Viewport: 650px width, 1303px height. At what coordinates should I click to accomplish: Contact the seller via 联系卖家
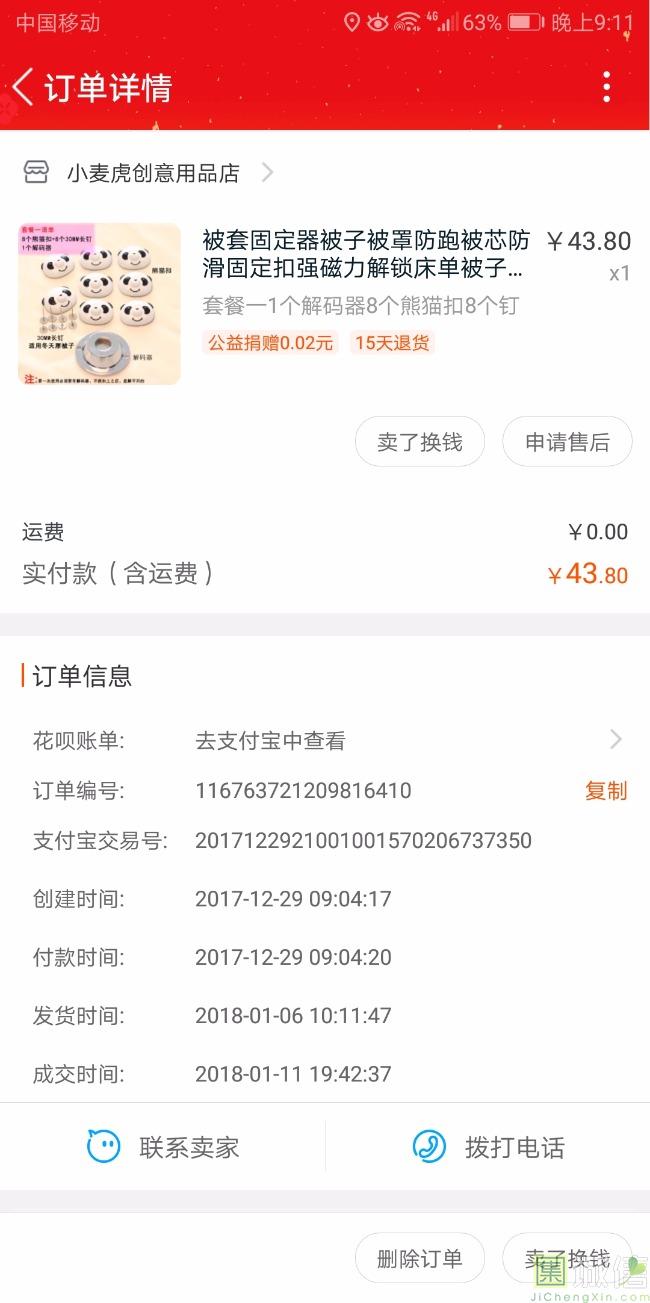point(163,1147)
